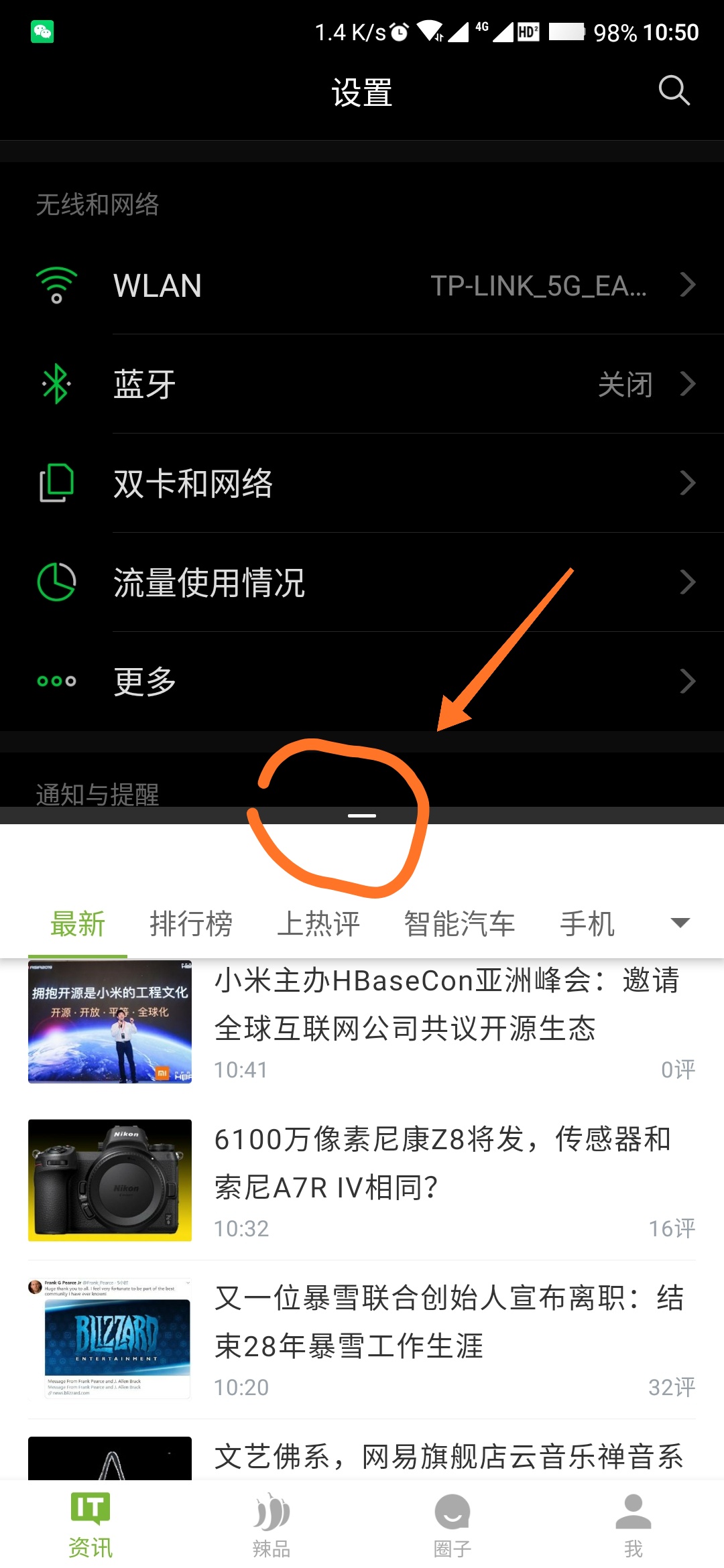Switch to the 手机 tab
Viewport: 724px width, 1568px height.
(x=587, y=924)
